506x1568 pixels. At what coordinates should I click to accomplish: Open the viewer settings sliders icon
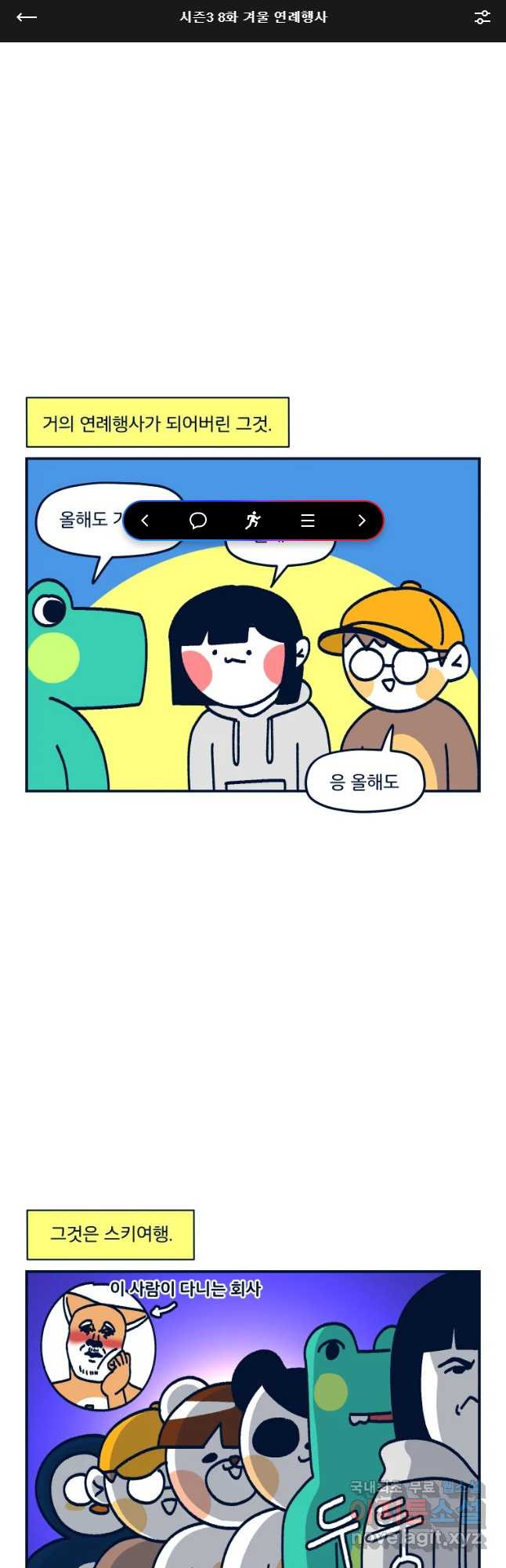[482, 17]
